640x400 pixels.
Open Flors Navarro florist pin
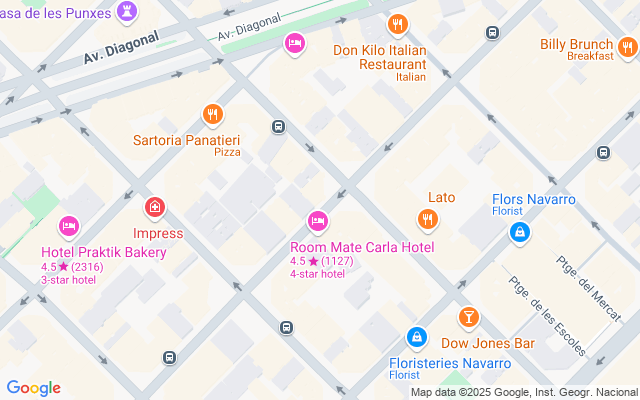pos(519,233)
